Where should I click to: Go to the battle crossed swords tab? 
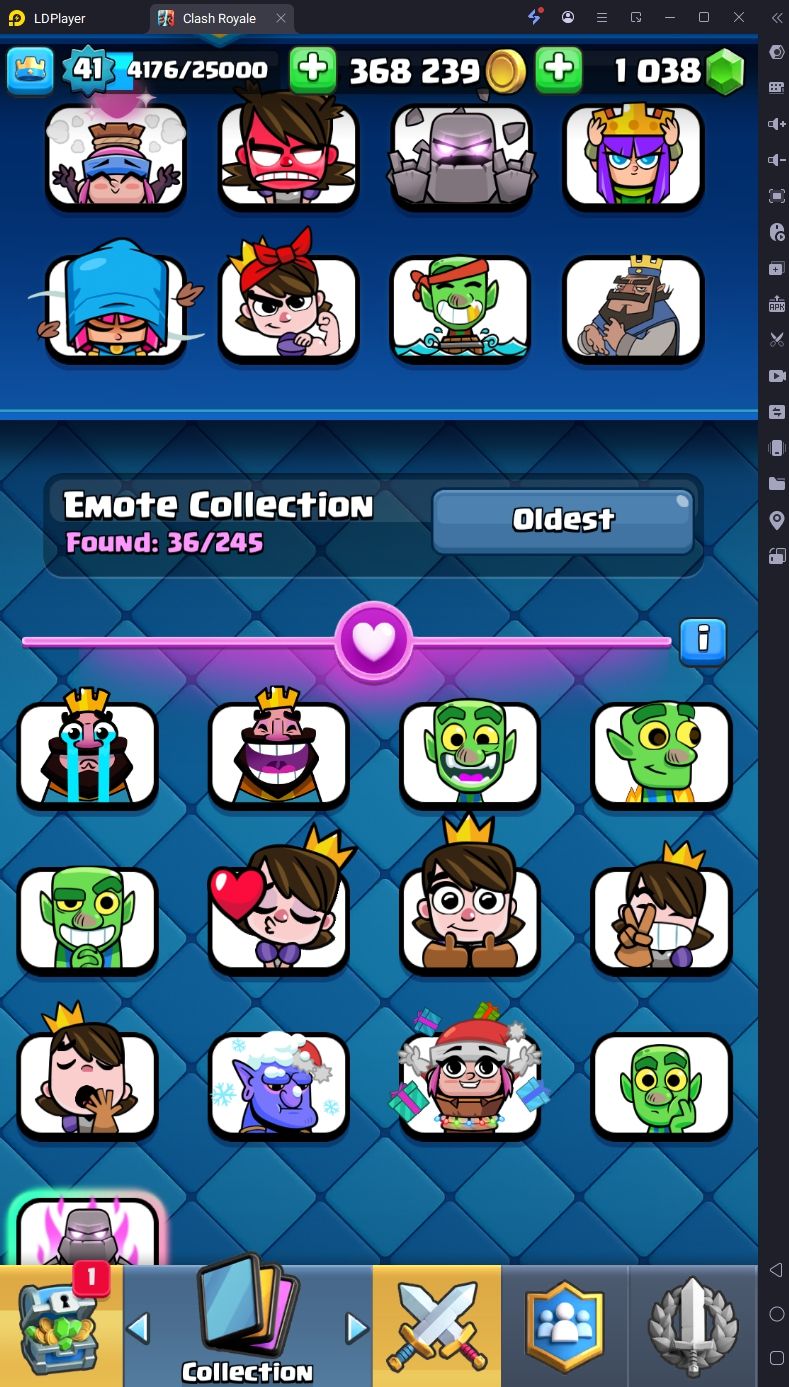pos(436,1326)
